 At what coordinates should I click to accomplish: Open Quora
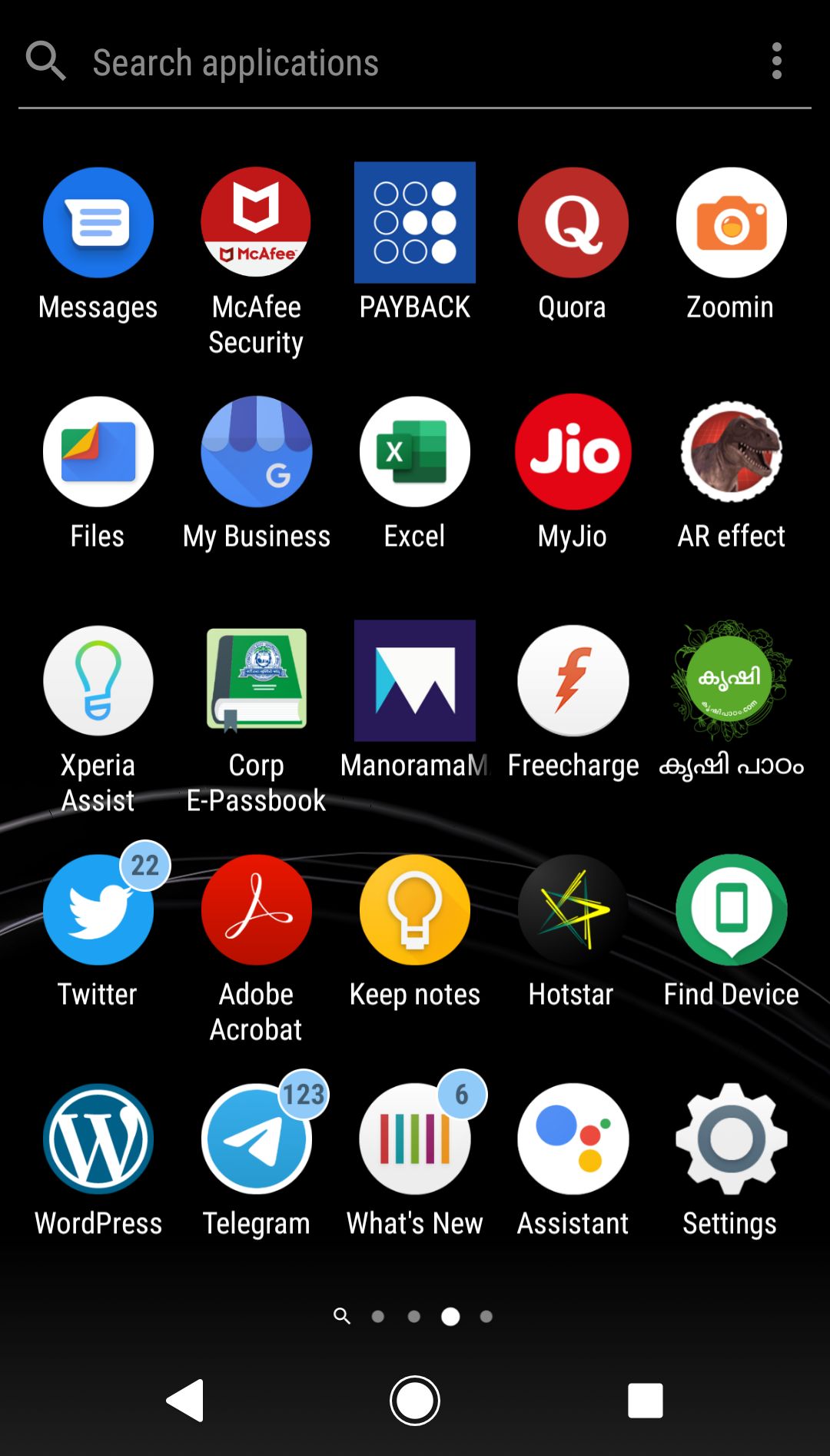tap(573, 223)
